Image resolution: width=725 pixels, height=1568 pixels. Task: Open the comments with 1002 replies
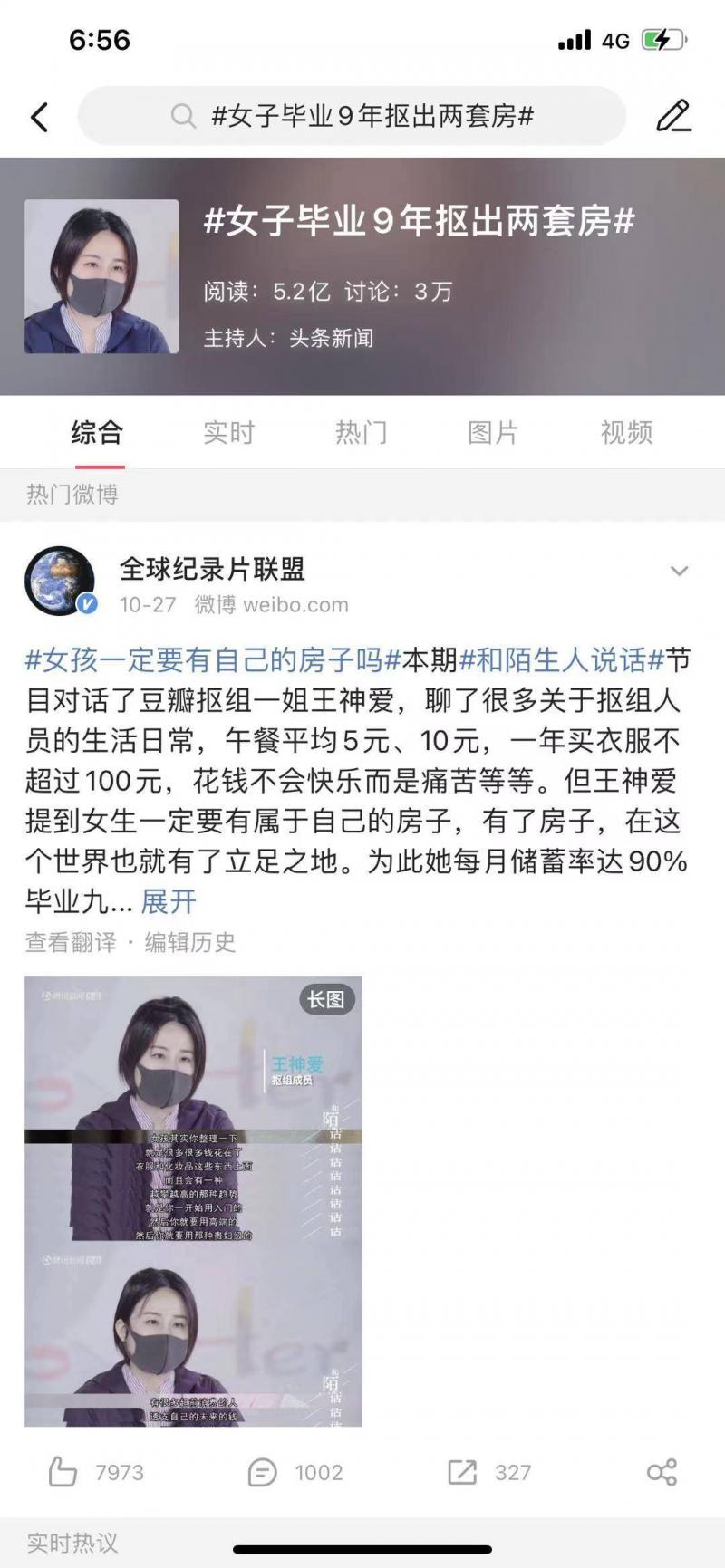[295, 1472]
